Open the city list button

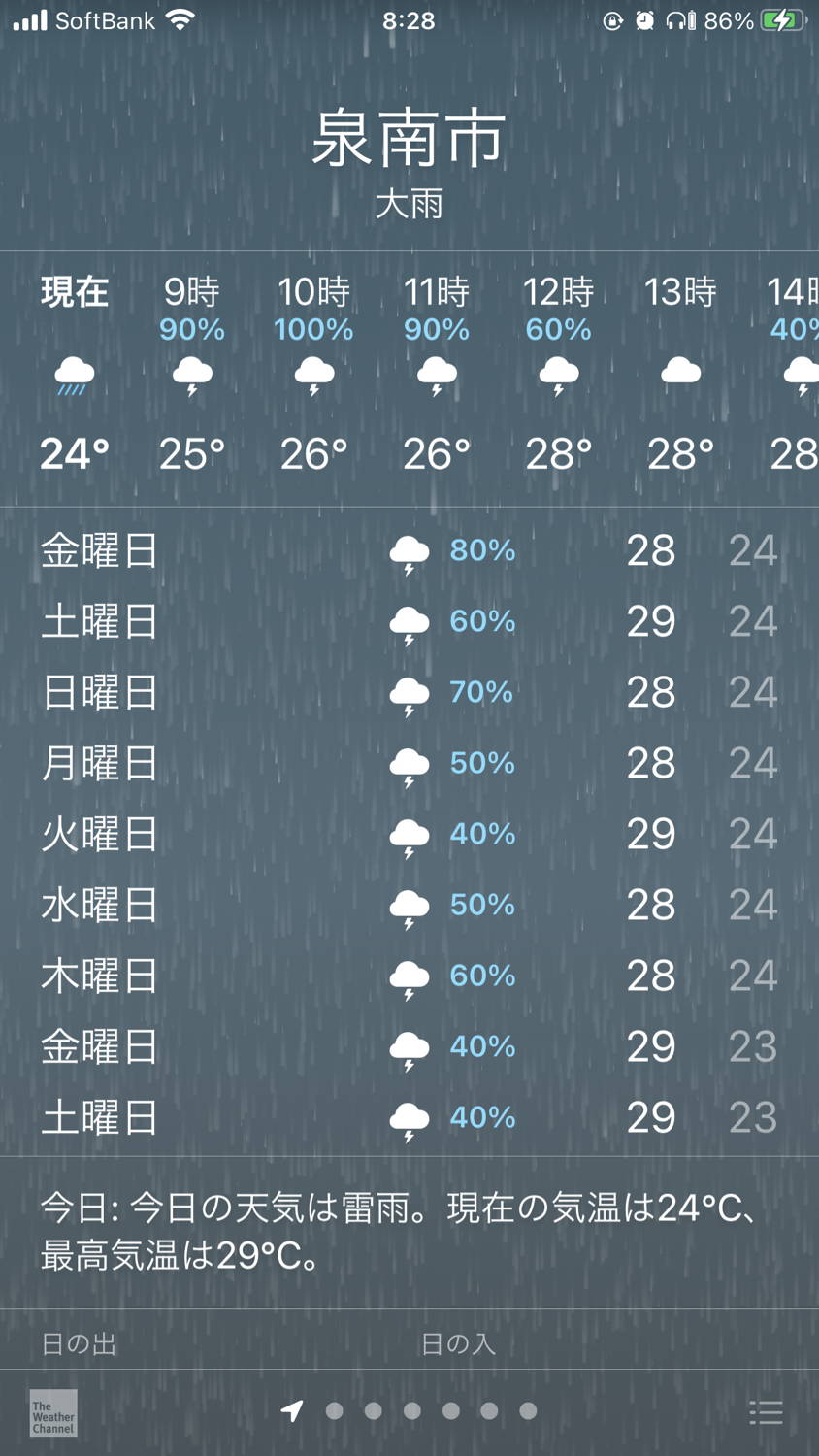tap(766, 1412)
